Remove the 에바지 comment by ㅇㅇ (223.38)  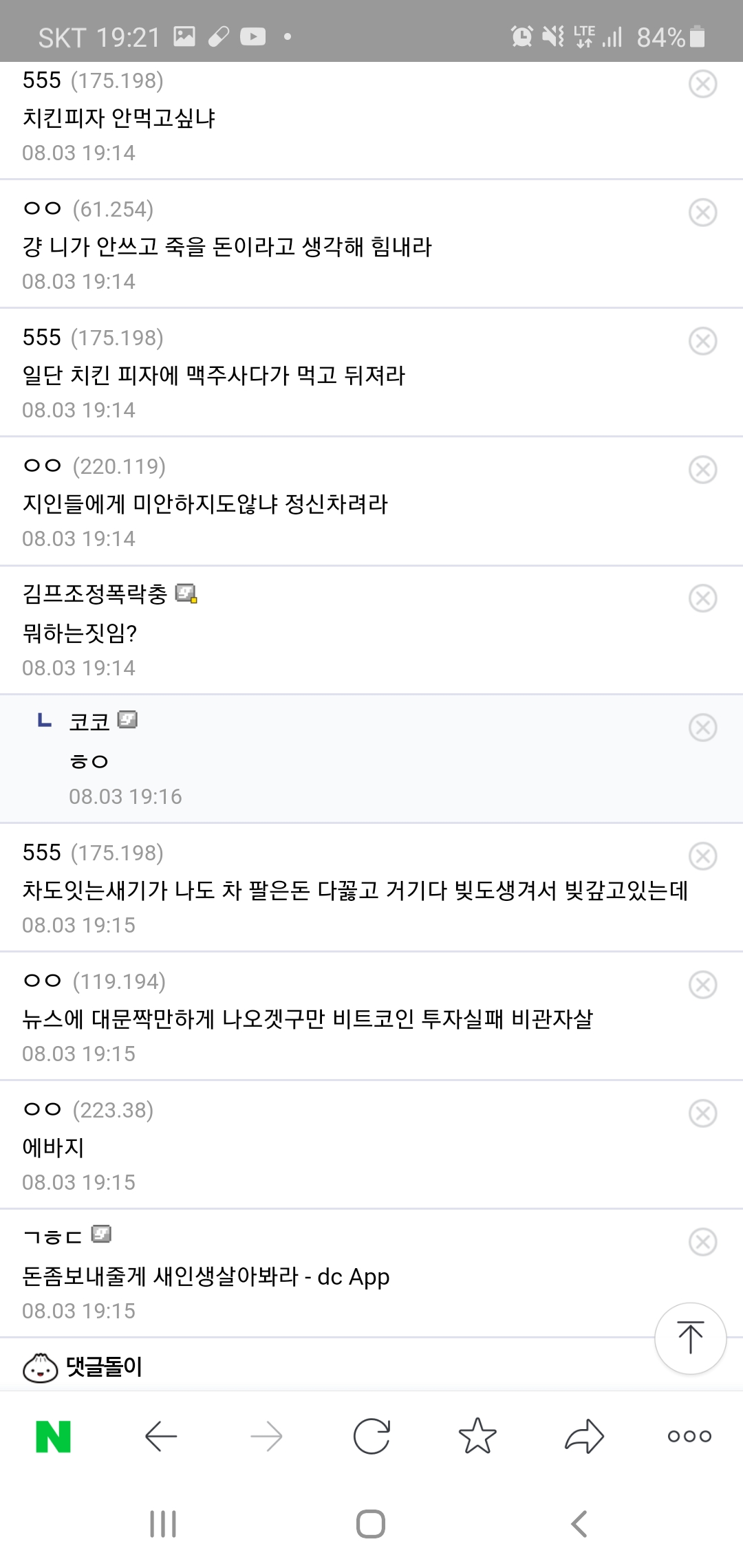point(702,1114)
